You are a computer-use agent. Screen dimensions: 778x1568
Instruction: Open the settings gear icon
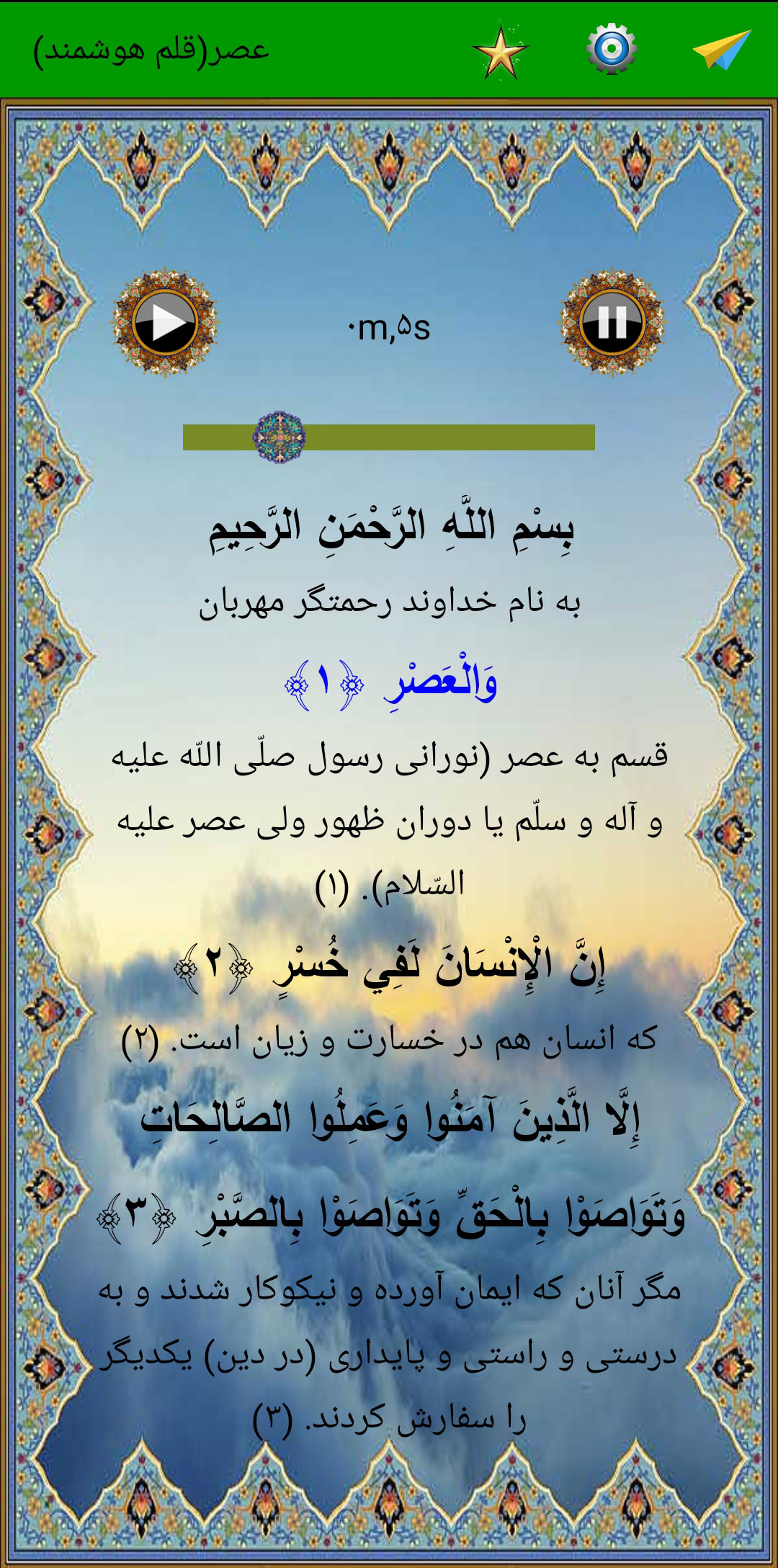click(611, 49)
